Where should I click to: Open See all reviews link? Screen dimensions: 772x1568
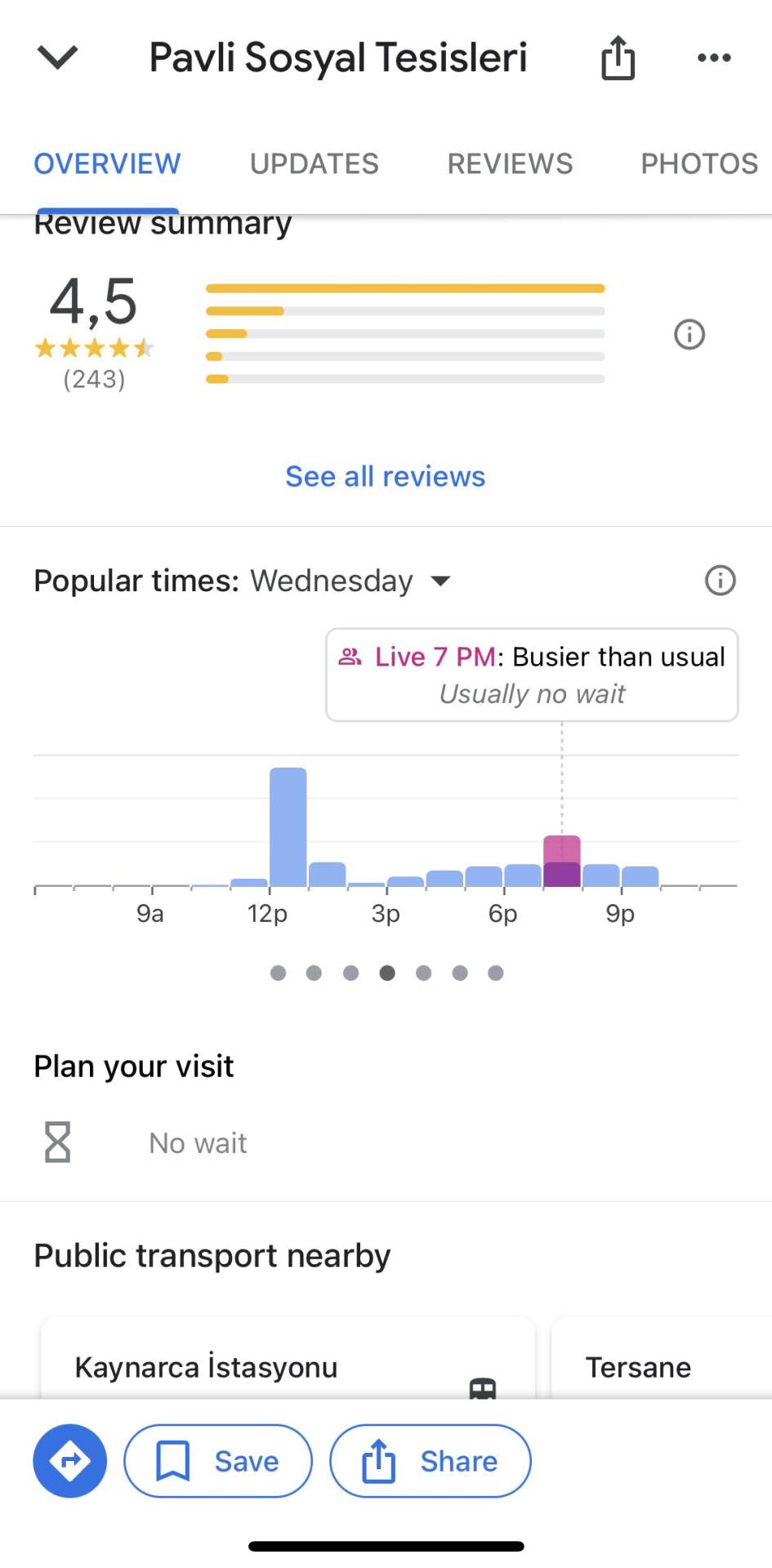click(386, 476)
